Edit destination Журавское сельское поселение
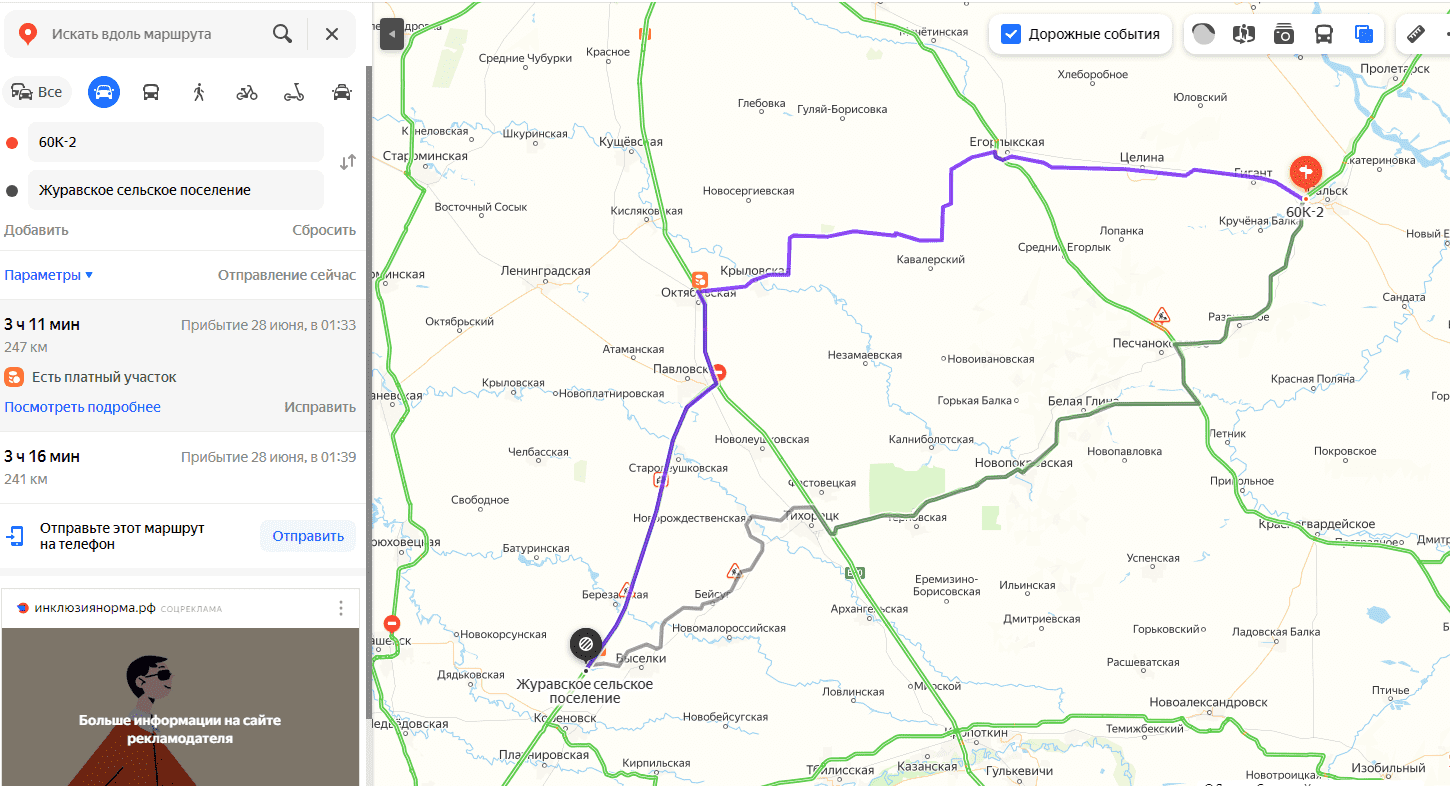 (x=175, y=190)
